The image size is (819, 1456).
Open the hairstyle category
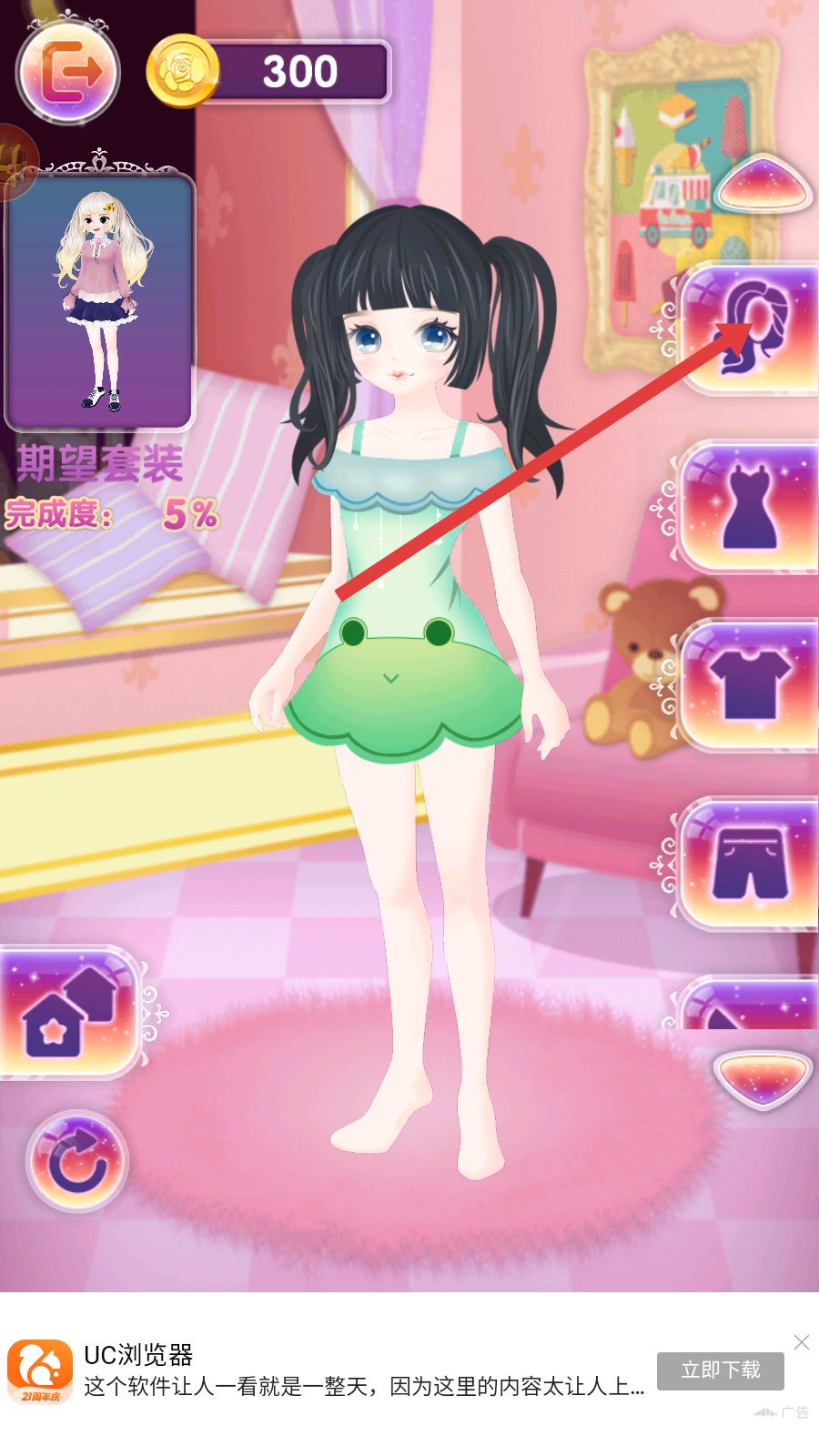(751, 329)
